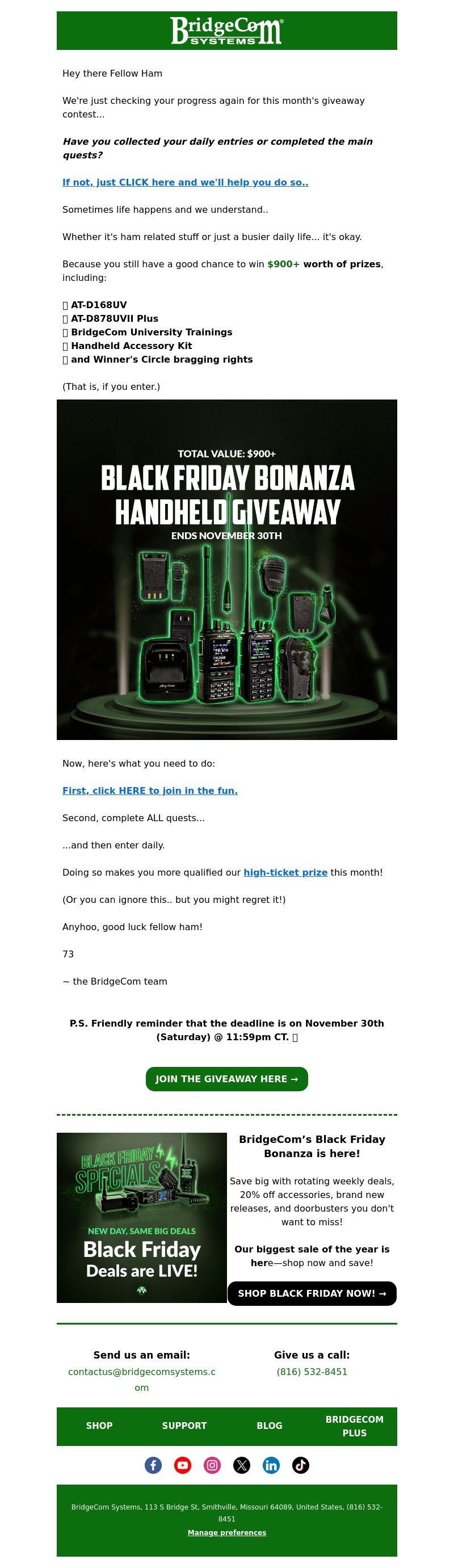Viewport: 454px width, 1568px height.
Task: Tap the Manage preferences link
Action: coord(226,1532)
